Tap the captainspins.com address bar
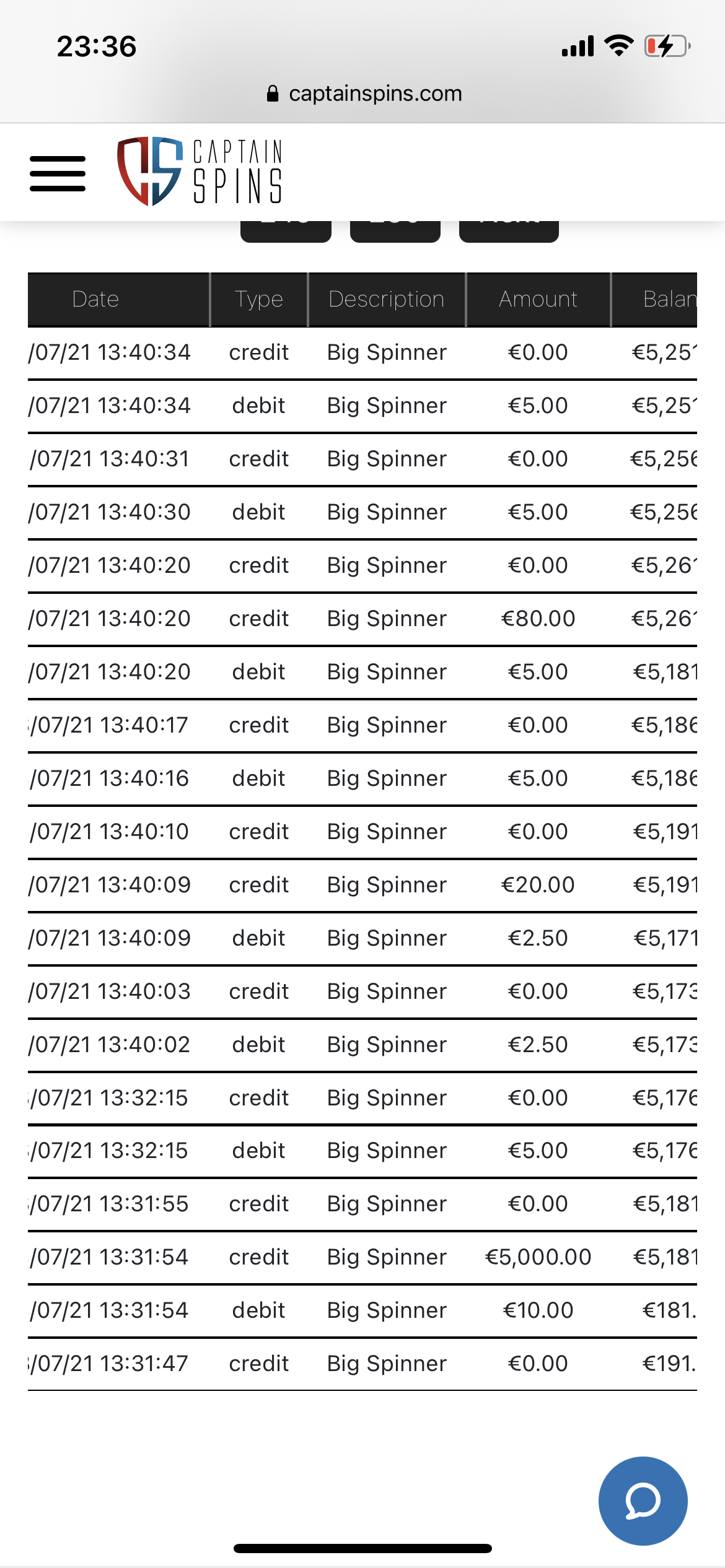 click(x=364, y=94)
